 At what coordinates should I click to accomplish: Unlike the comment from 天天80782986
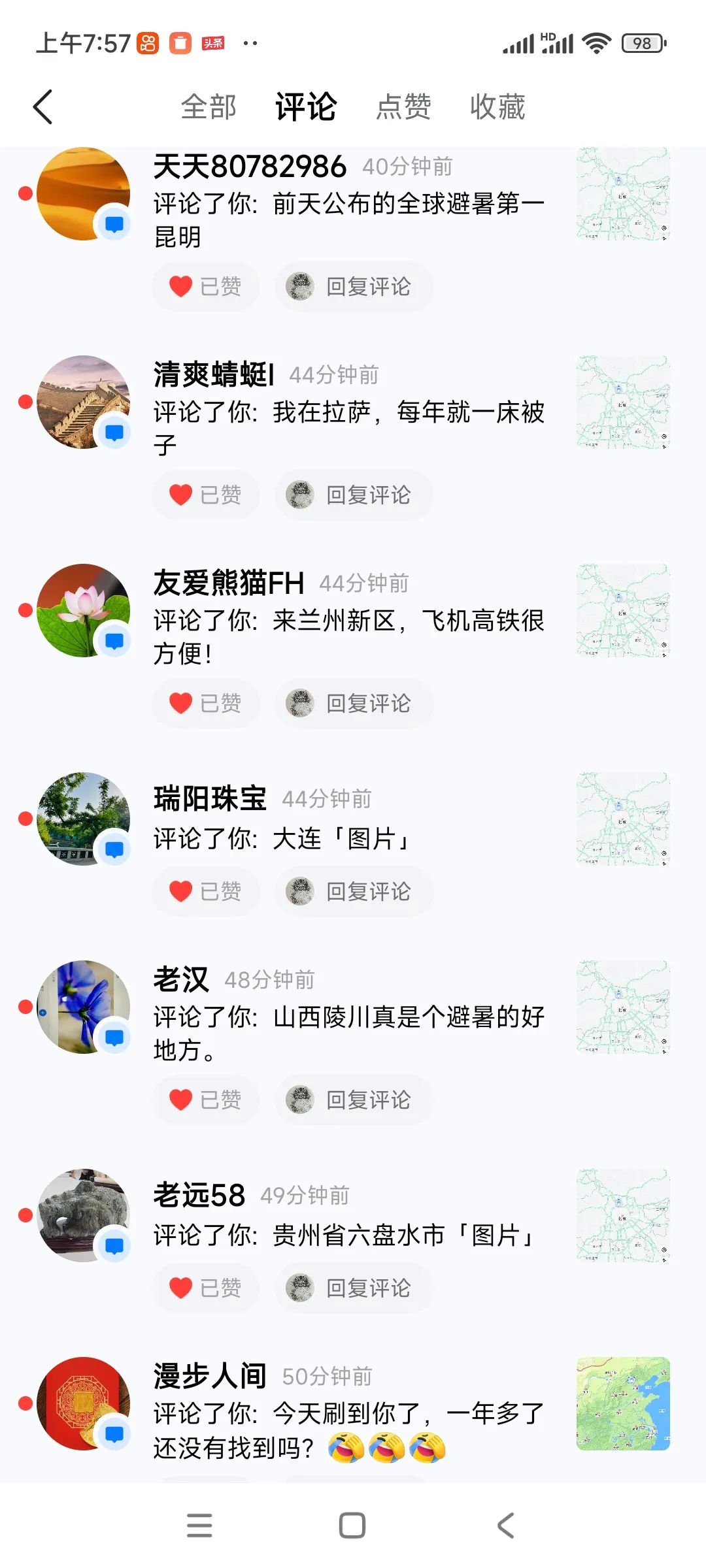[205, 286]
